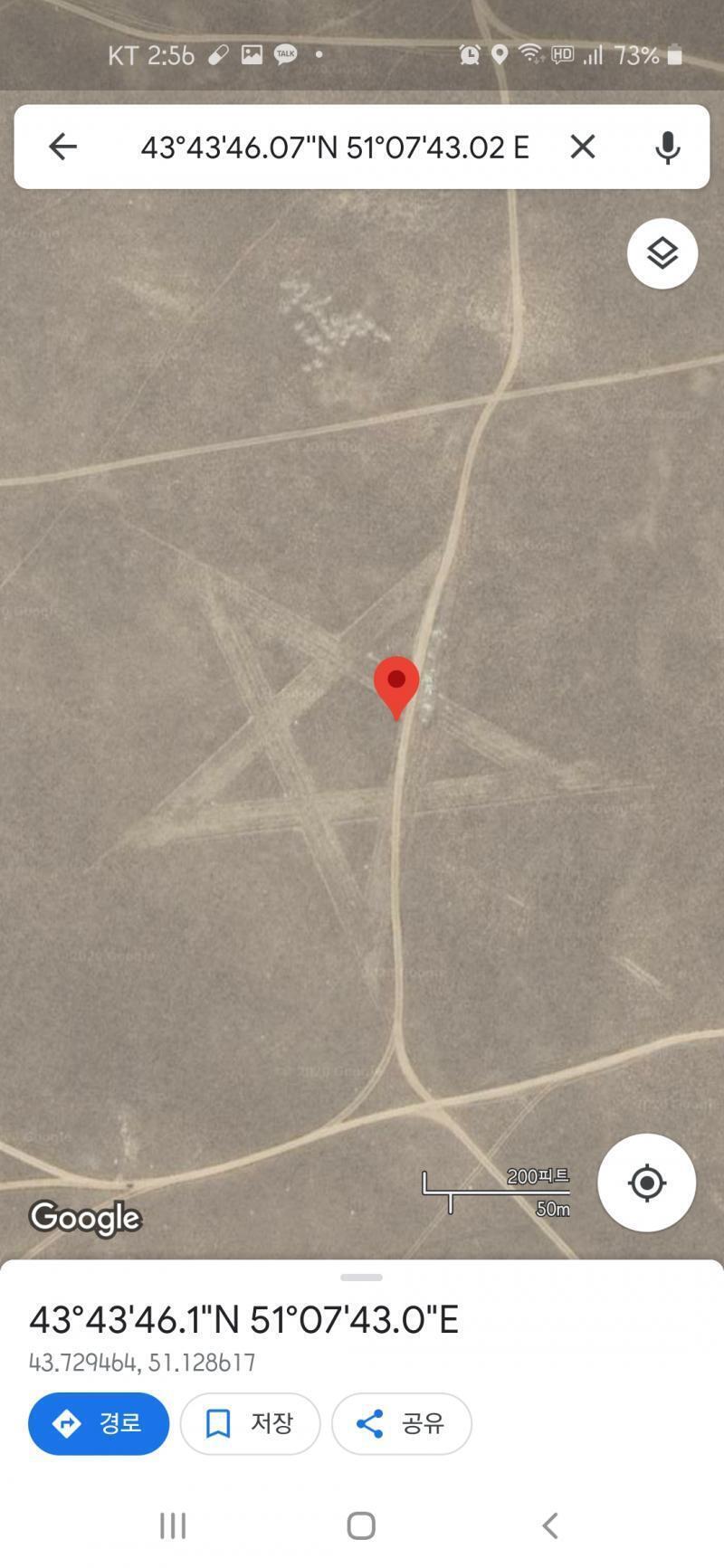The width and height of the screenshot is (724, 1568).
Task: Get directions with the 경로 button
Action: pyautogui.click(x=99, y=1423)
